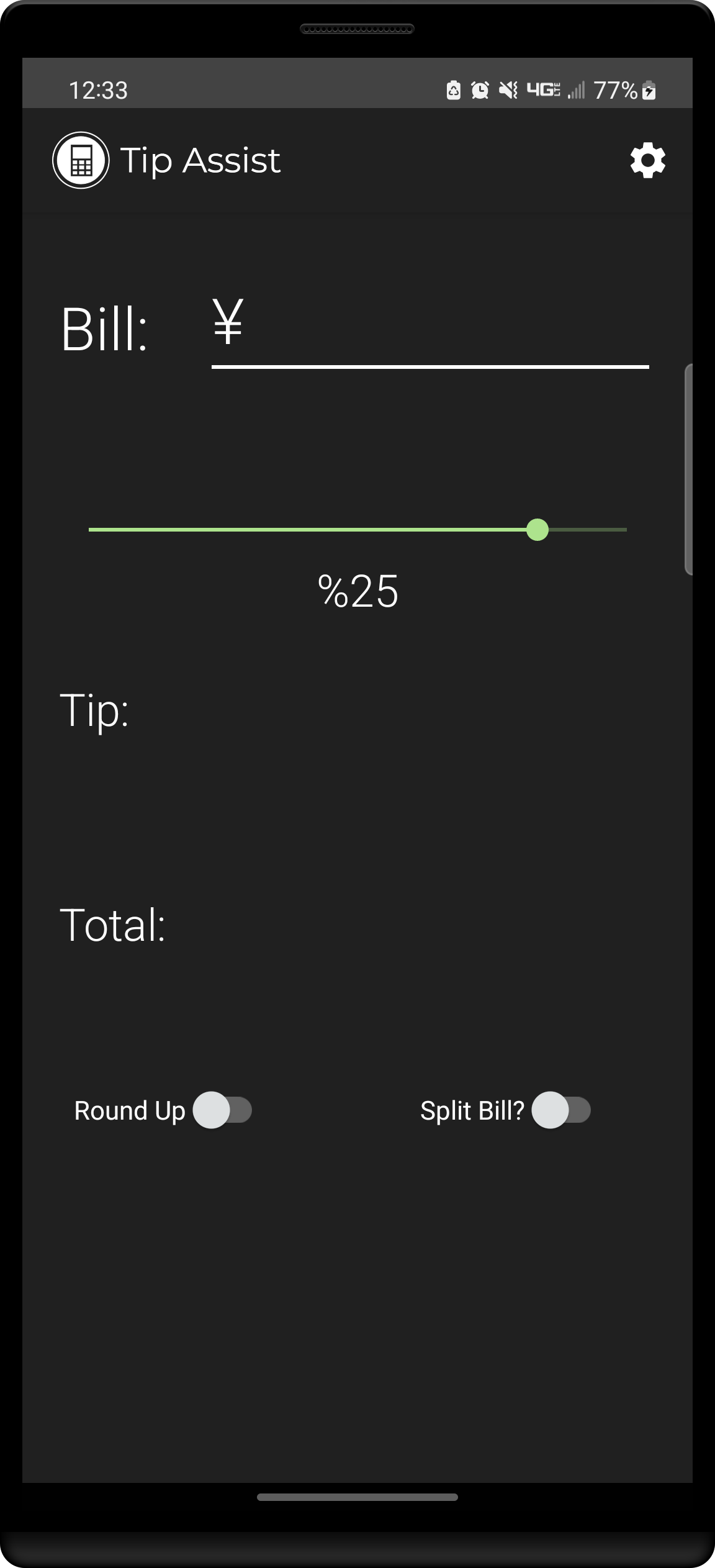Click the green tip percentage slider thumb
This screenshot has height=1568, width=715.
537,530
